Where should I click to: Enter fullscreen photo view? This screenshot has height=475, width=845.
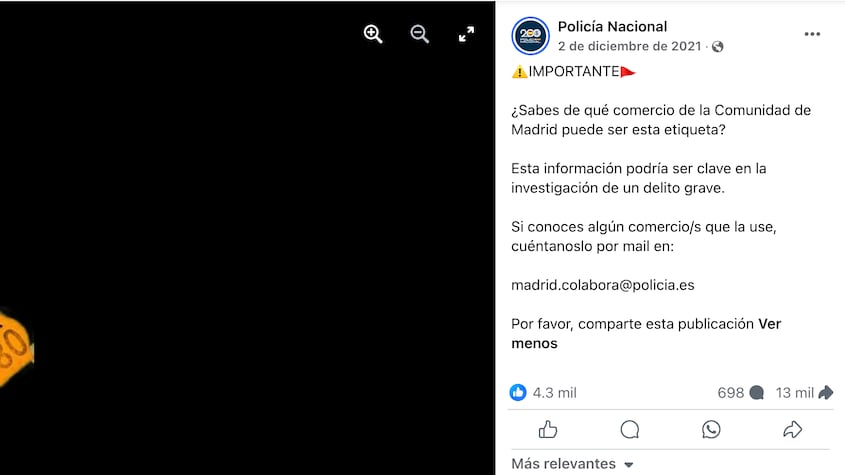coord(466,34)
